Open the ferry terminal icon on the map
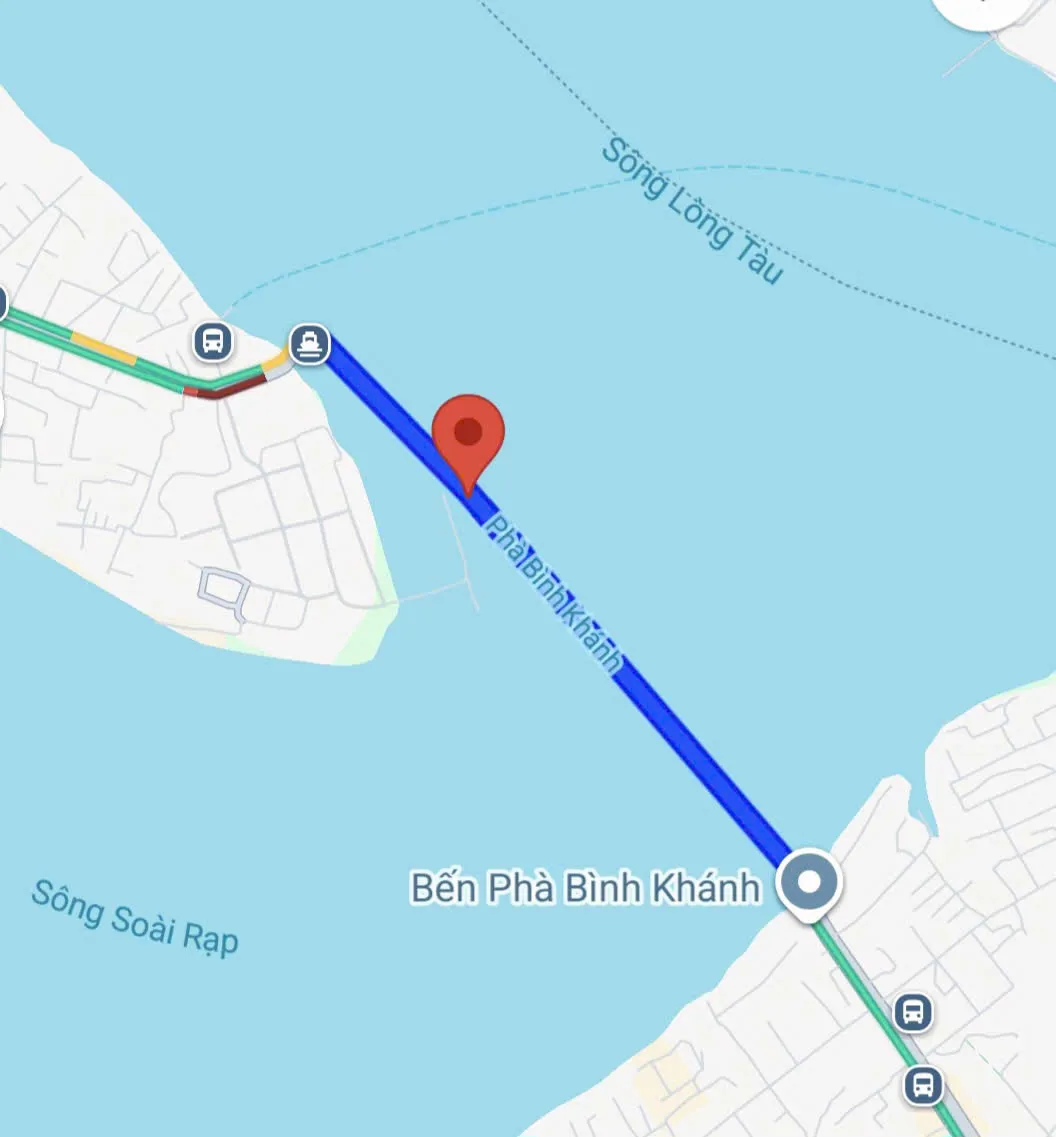 click(309, 344)
